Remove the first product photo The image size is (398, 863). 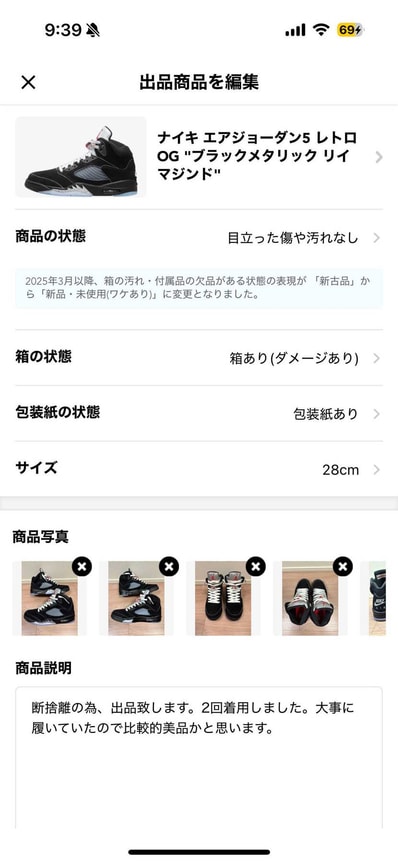(82, 566)
